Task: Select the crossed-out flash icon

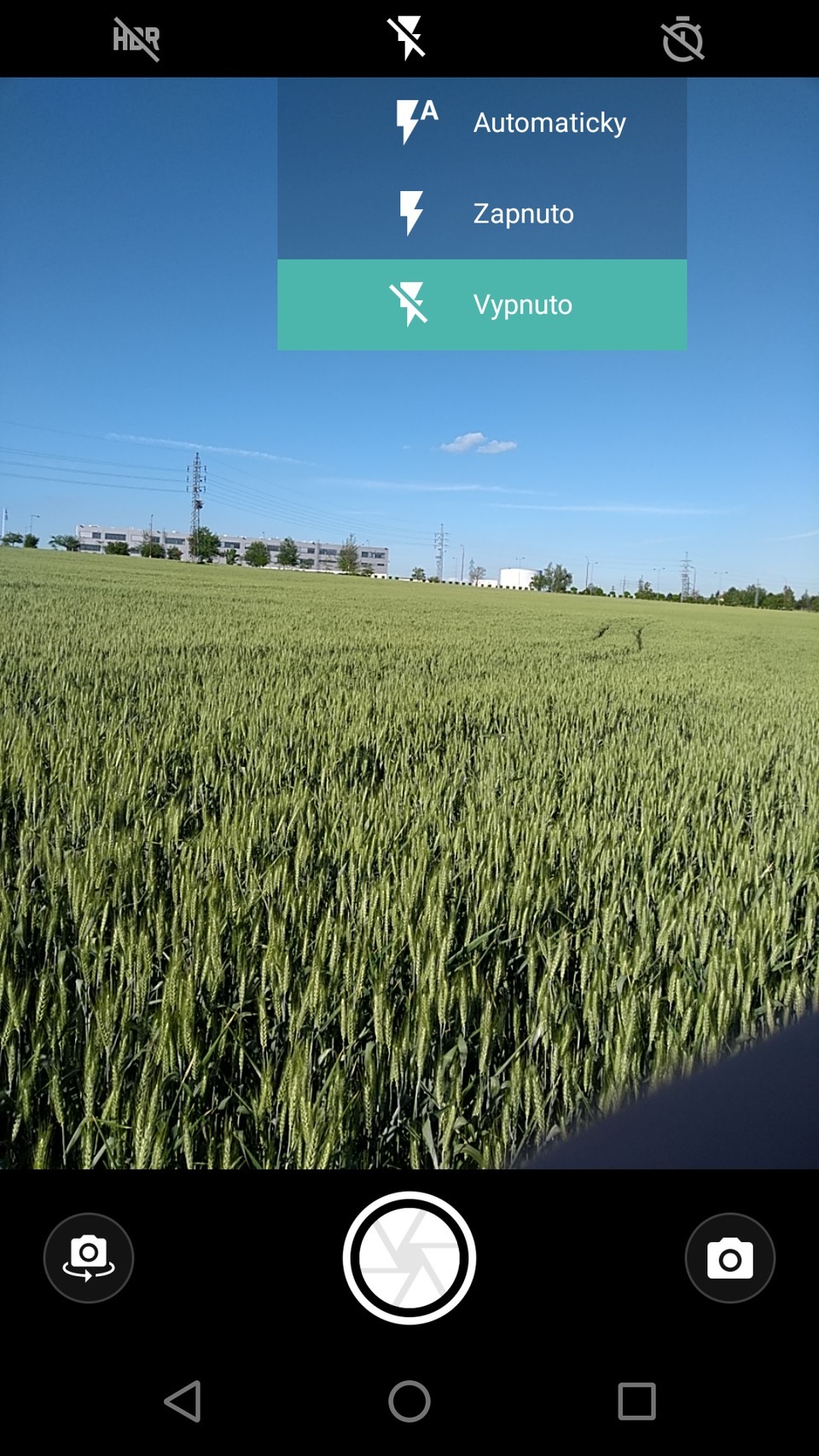Action: pyautogui.click(x=413, y=304)
